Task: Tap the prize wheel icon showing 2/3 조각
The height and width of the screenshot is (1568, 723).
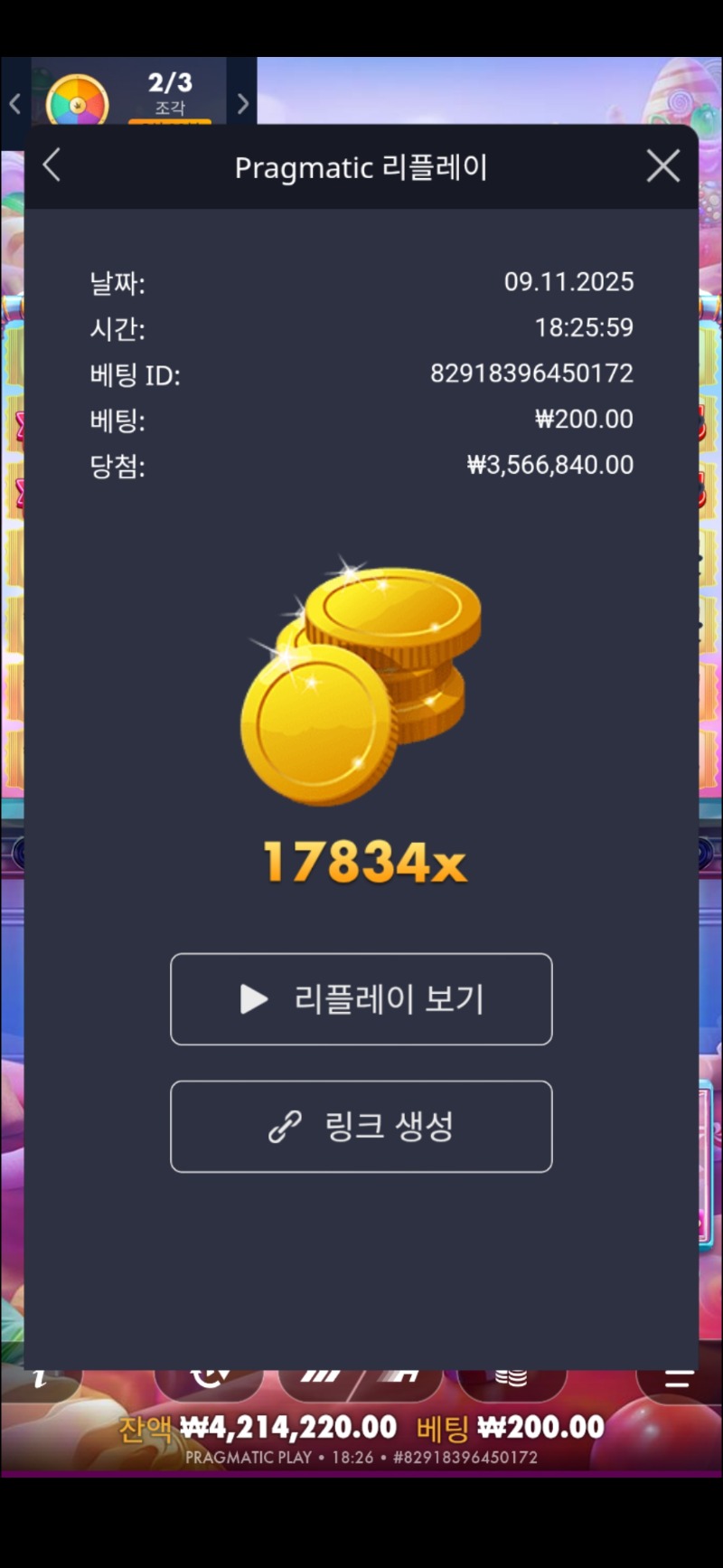Action: click(x=77, y=99)
